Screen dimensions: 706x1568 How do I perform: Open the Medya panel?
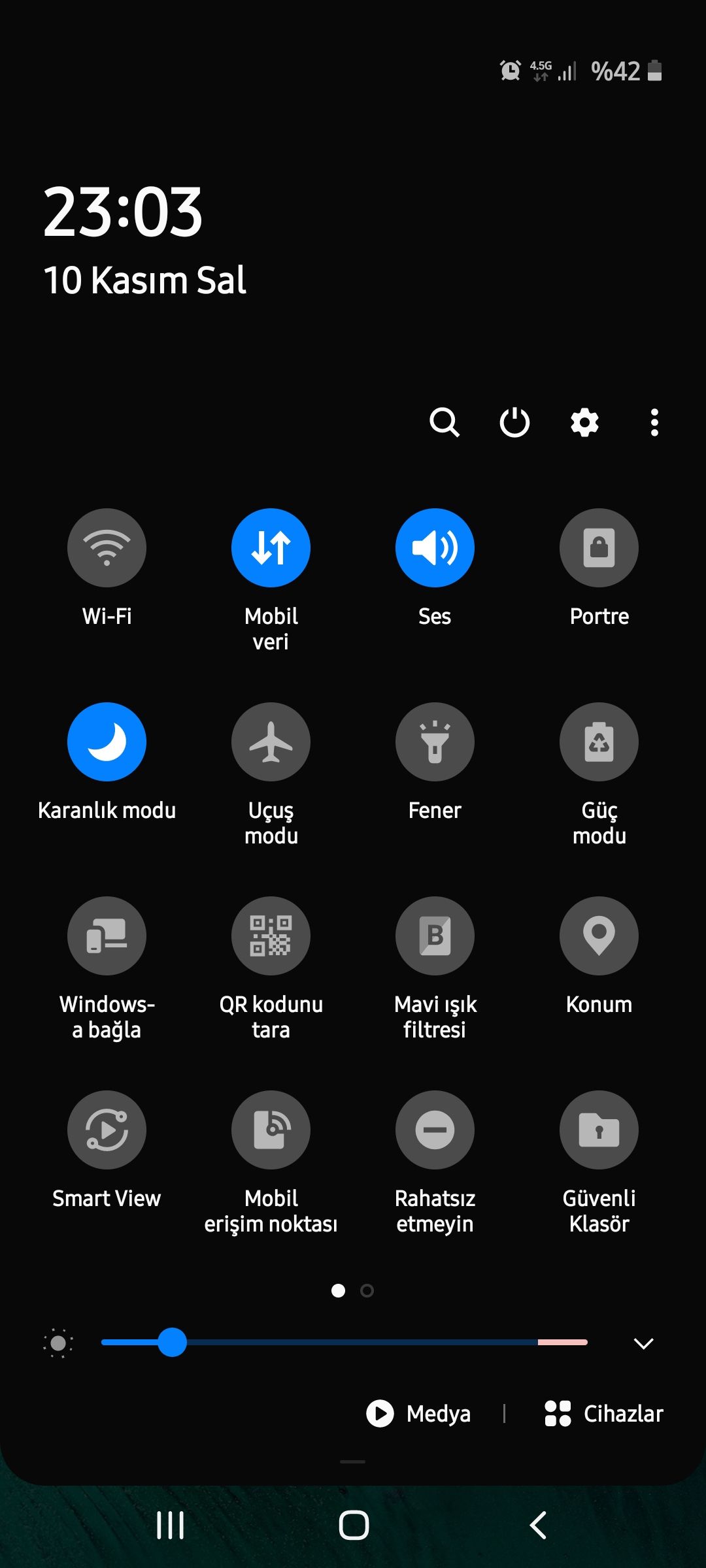pos(419,1413)
